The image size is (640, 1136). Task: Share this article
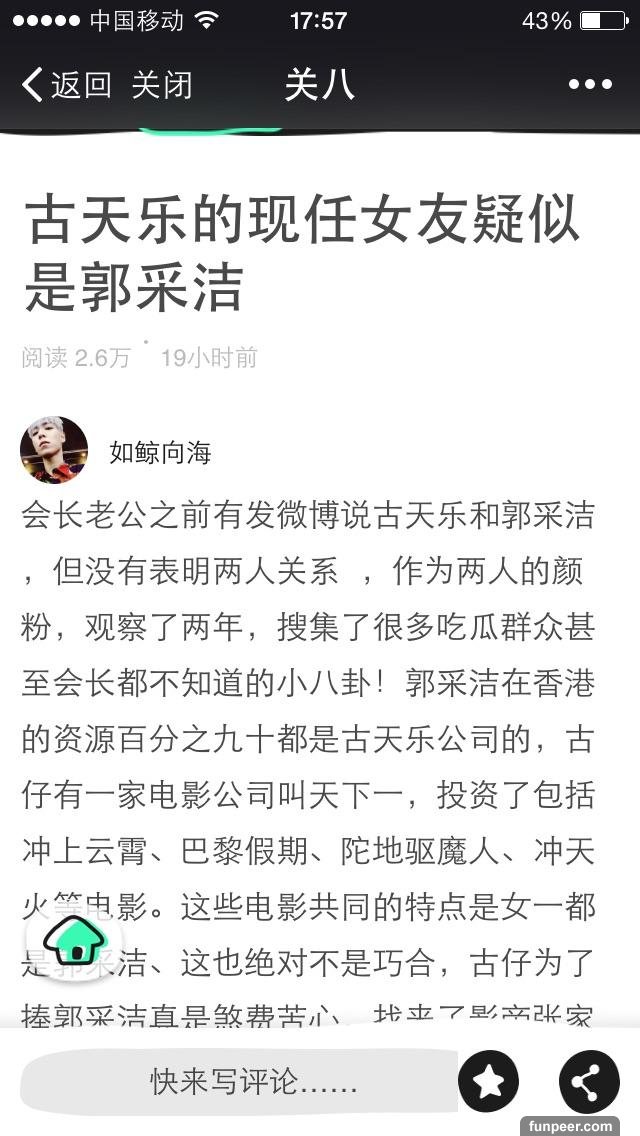click(589, 1082)
